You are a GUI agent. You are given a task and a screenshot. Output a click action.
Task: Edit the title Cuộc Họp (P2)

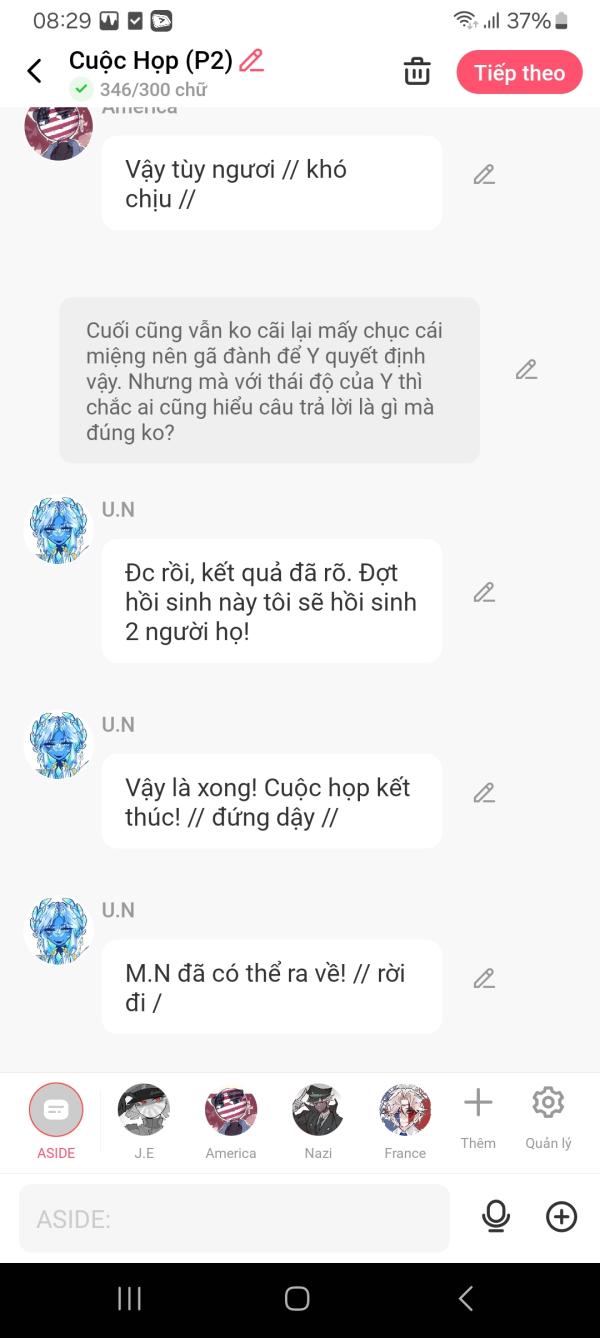point(252,61)
